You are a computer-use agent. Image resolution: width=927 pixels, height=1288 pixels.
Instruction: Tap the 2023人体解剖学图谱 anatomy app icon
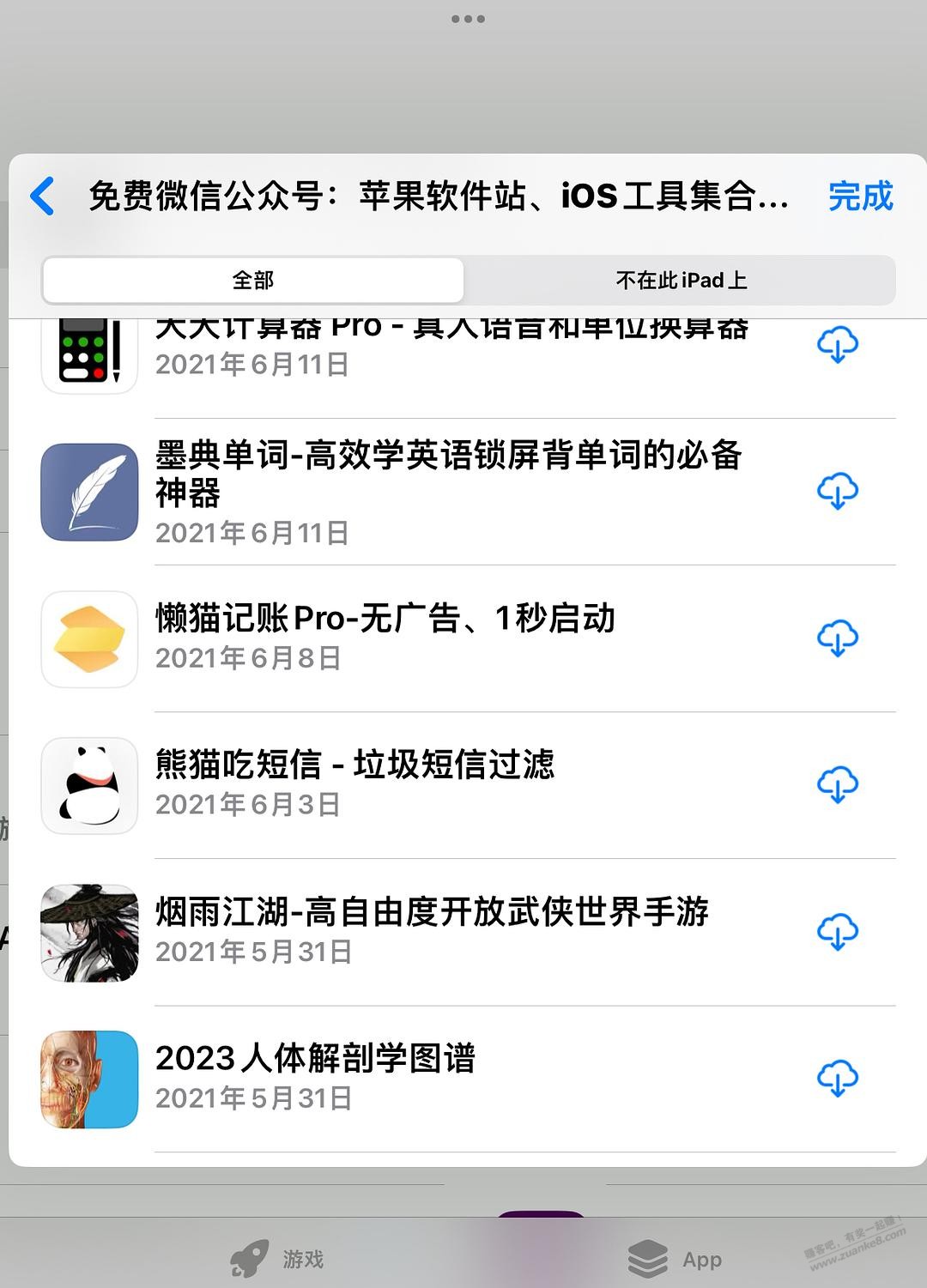point(89,1079)
